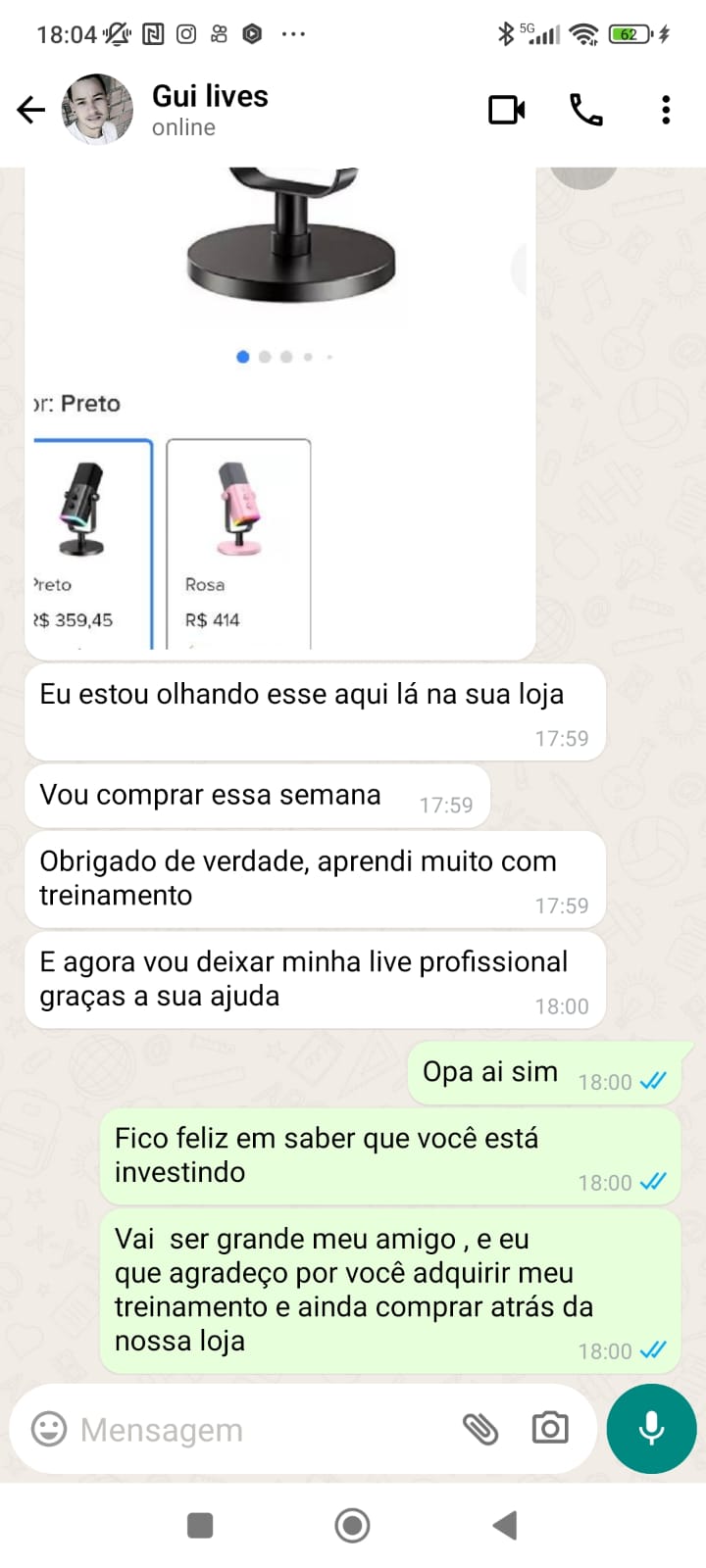This screenshot has height=1568, width=706.
Task: Go to the system home screen
Action: tap(352, 1525)
